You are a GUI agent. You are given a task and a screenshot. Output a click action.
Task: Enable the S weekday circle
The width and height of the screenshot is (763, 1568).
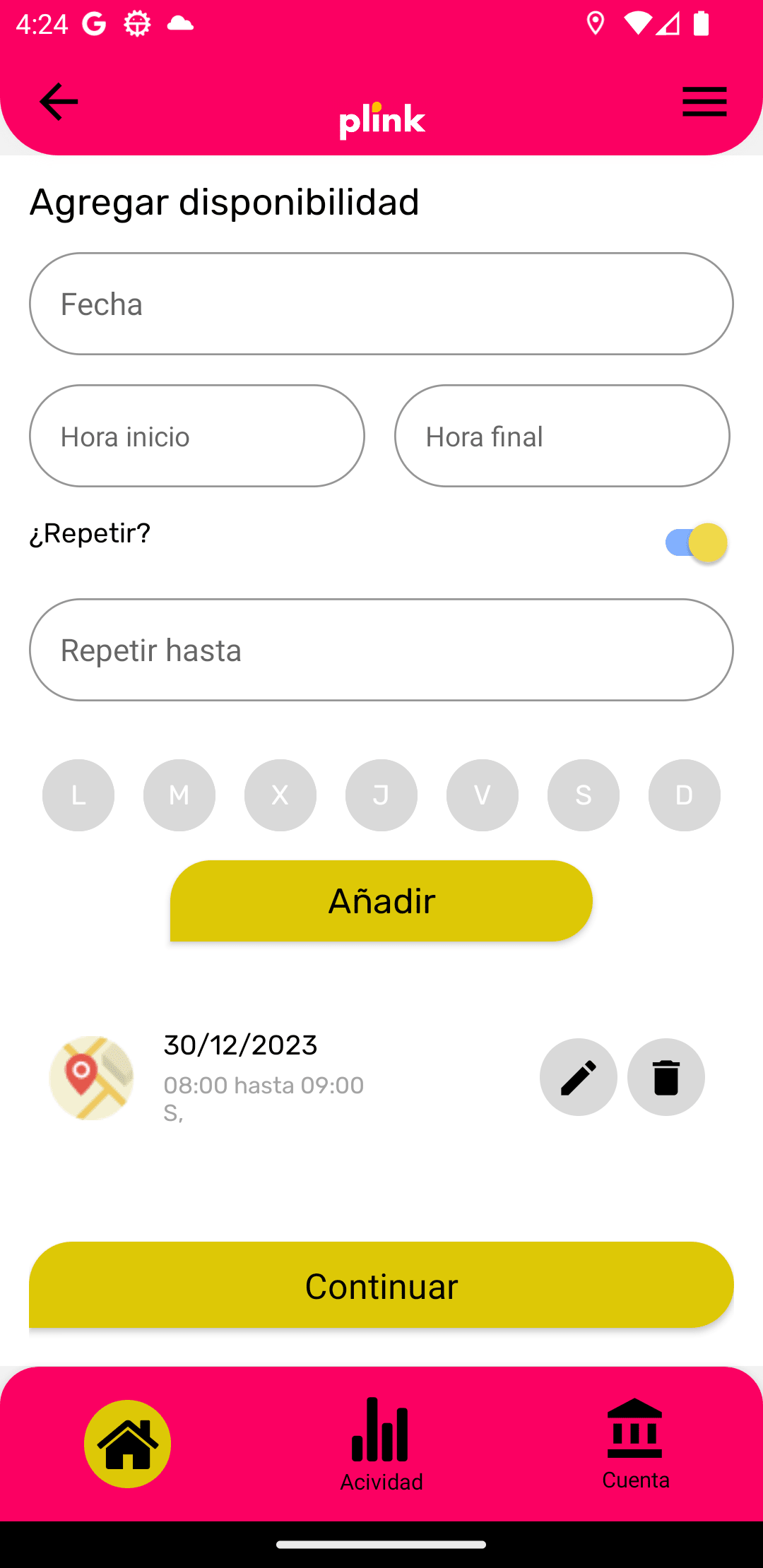pyautogui.click(x=584, y=795)
